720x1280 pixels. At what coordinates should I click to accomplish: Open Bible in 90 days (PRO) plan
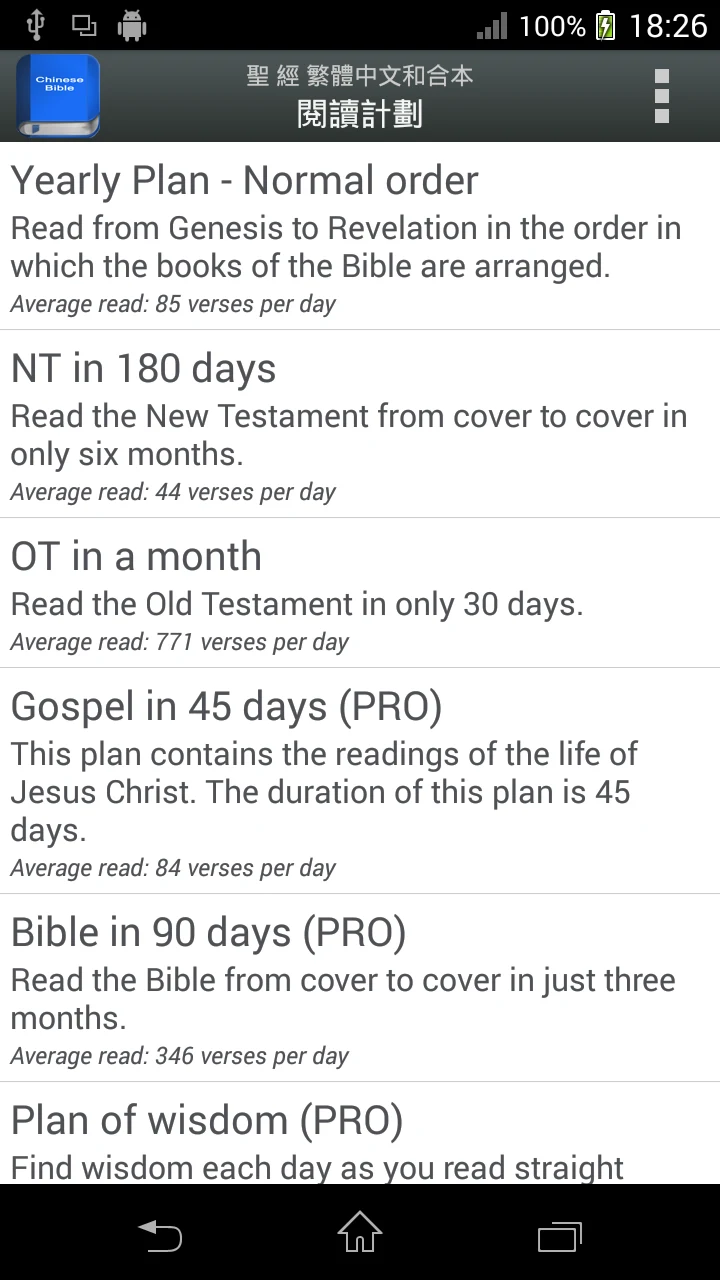[360, 988]
